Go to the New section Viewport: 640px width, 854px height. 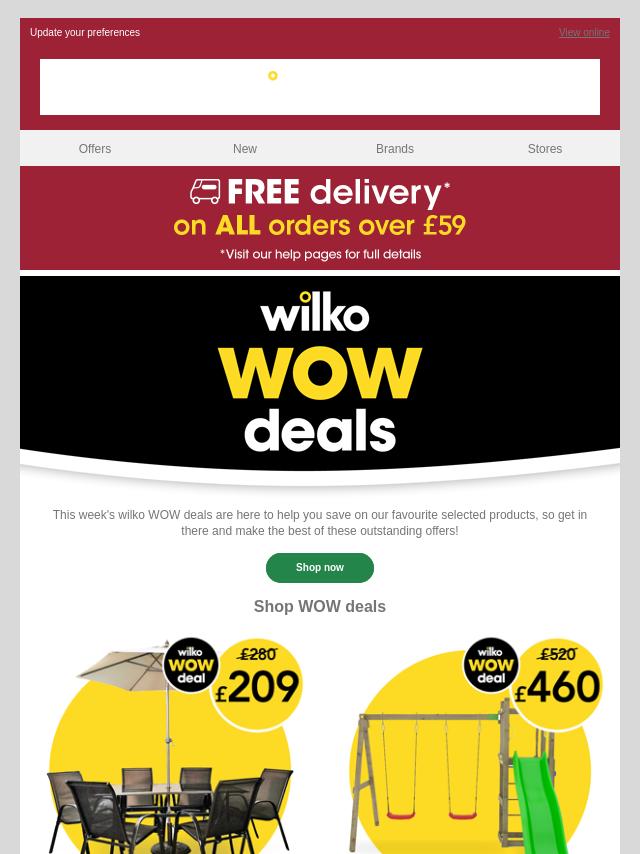click(x=245, y=149)
